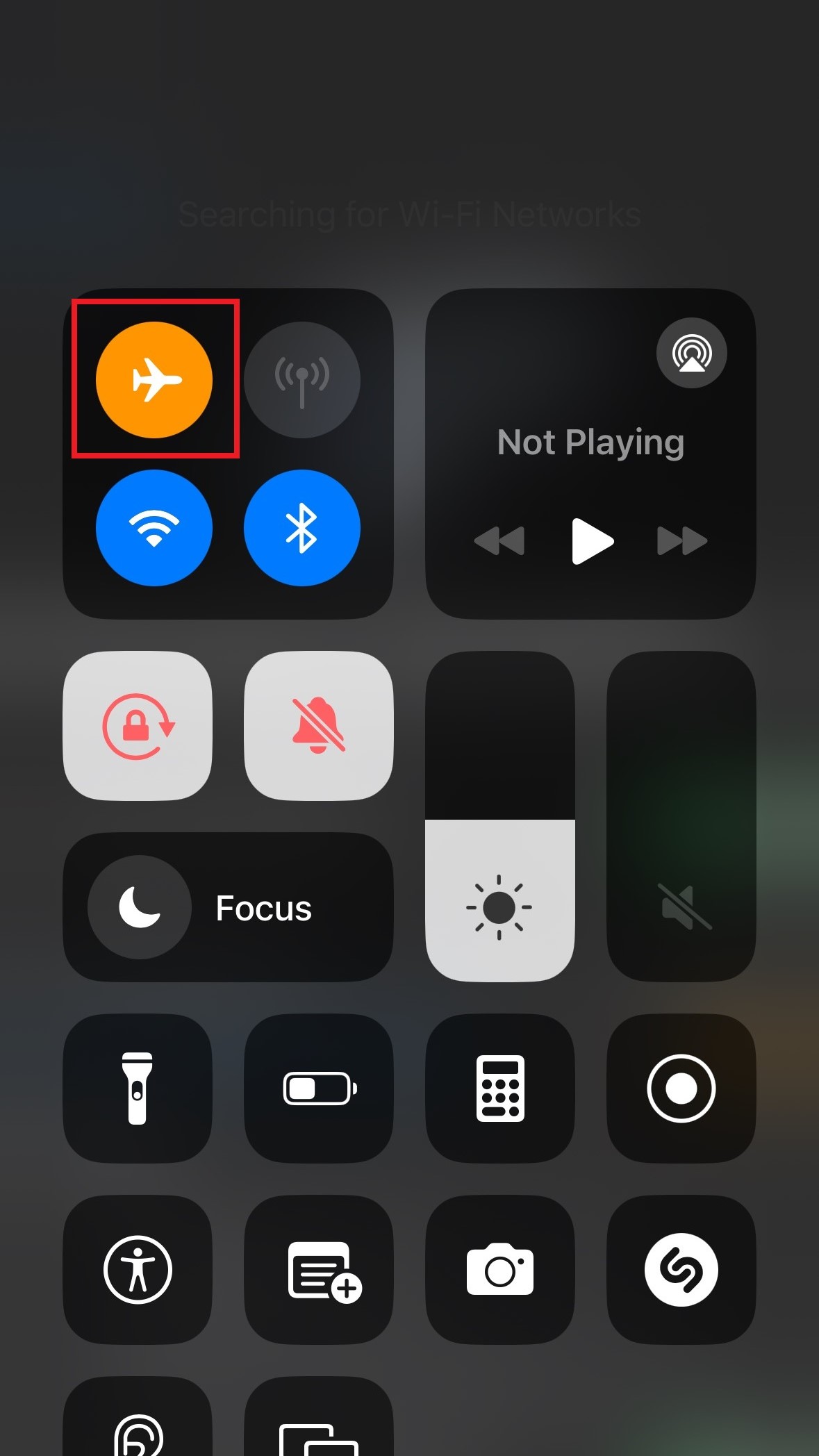Open the AirPlay output selector
The height and width of the screenshot is (1456, 819).
(691, 354)
